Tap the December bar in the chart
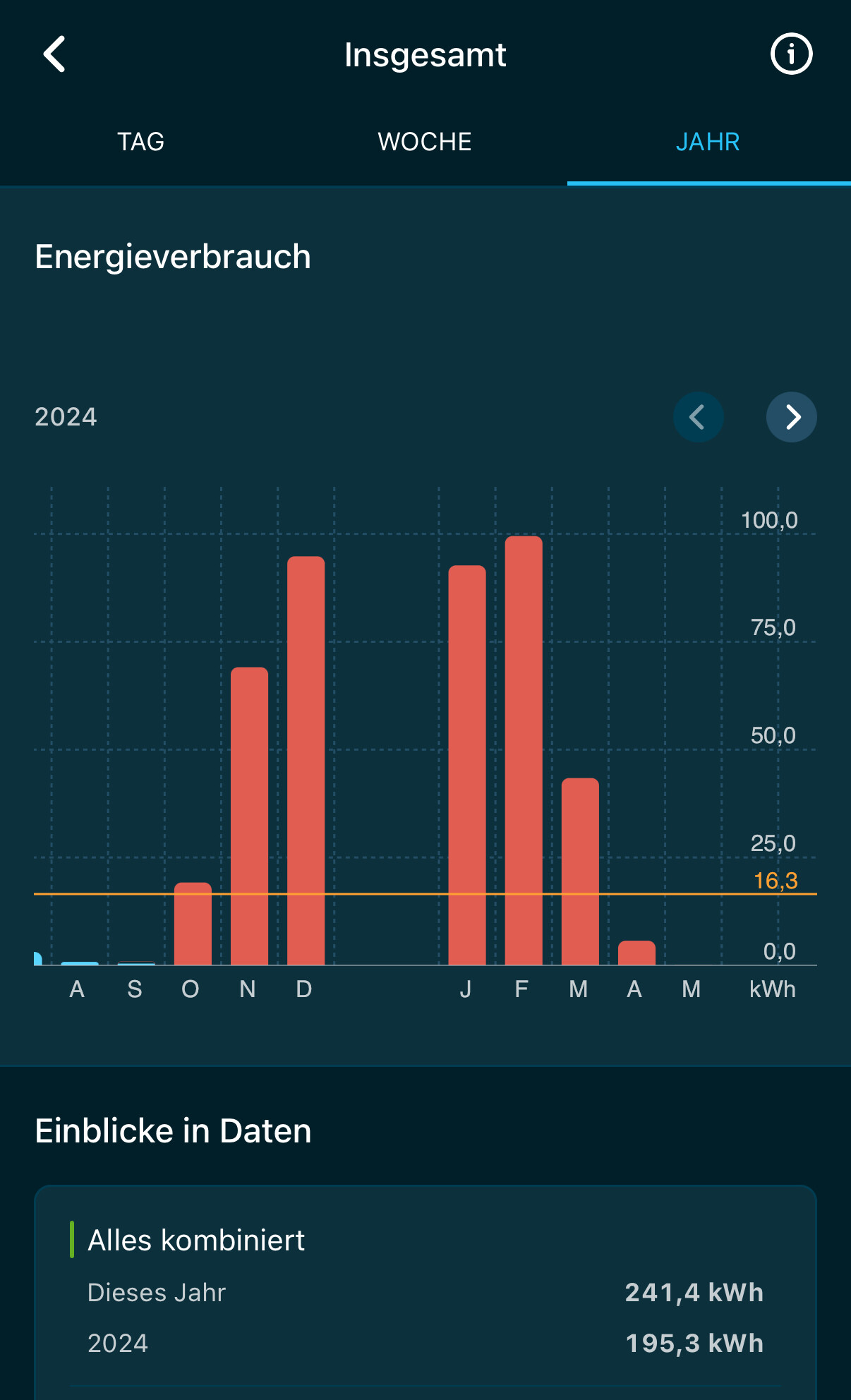 point(306,760)
